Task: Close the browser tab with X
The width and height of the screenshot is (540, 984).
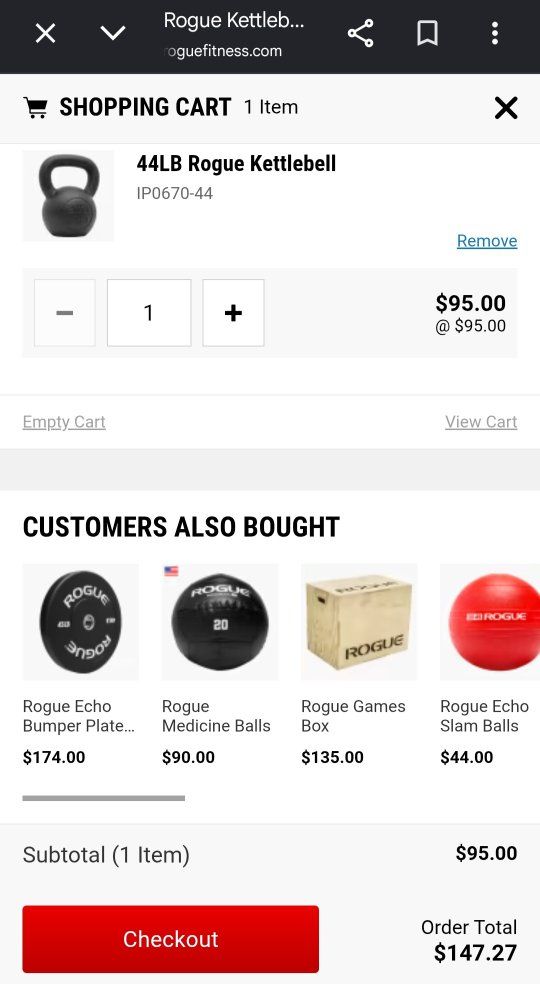Action: (45, 33)
